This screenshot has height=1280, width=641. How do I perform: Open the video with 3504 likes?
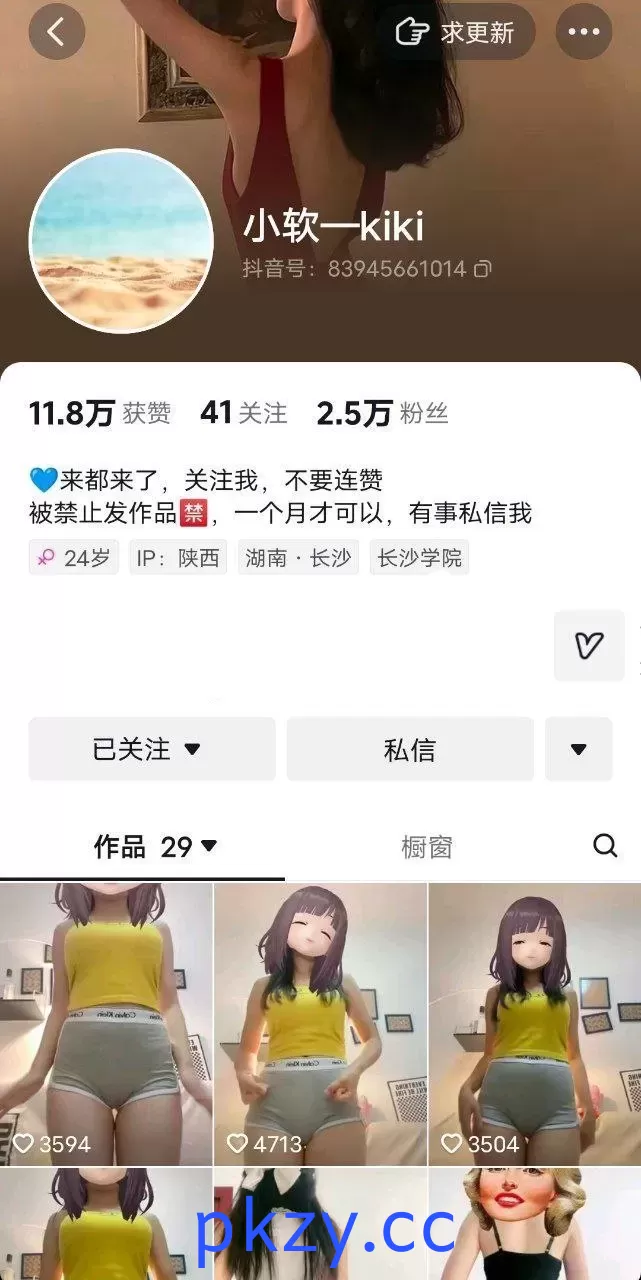(x=534, y=1024)
